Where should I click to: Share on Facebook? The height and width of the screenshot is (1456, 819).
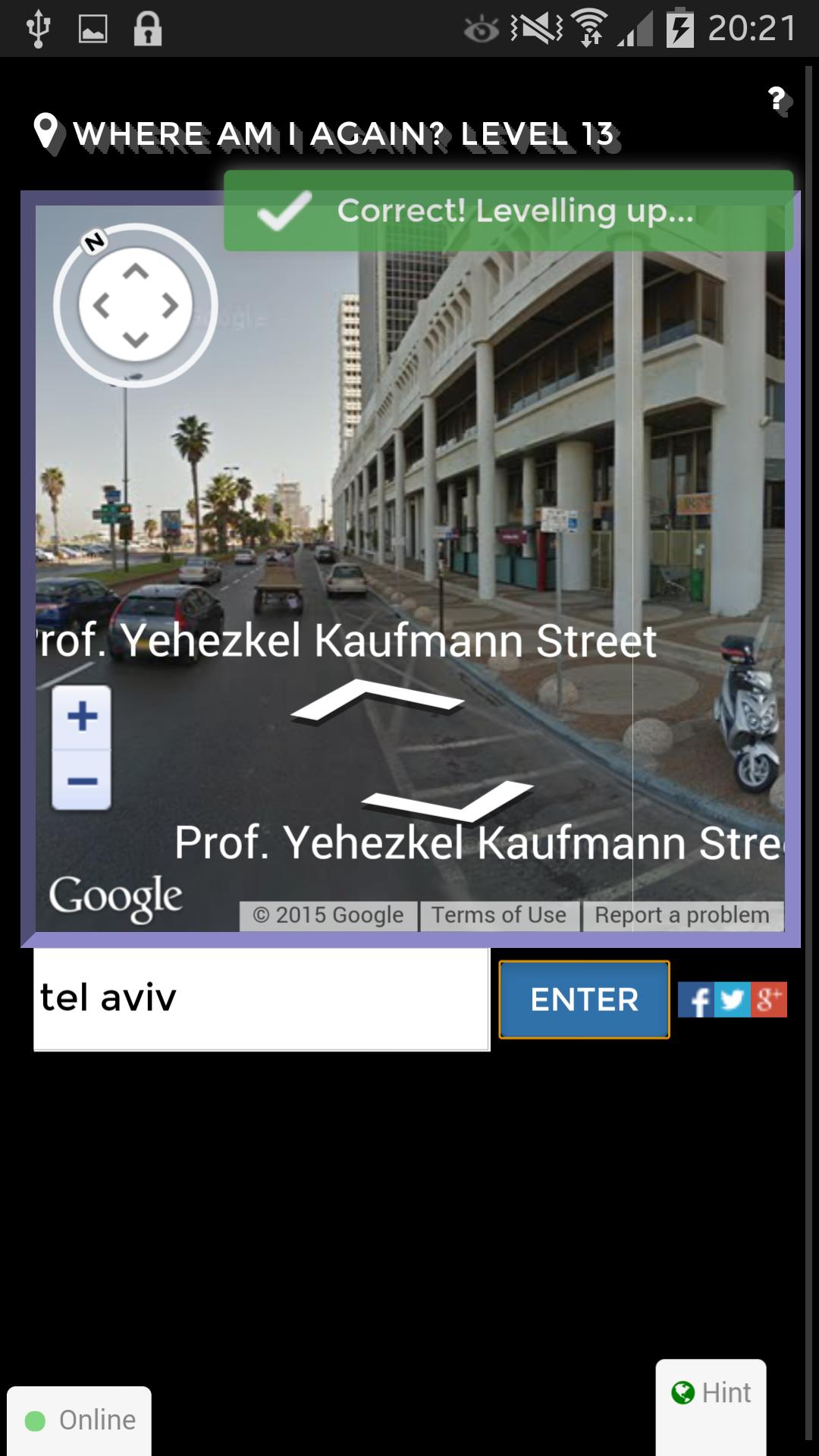(x=696, y=1000)
